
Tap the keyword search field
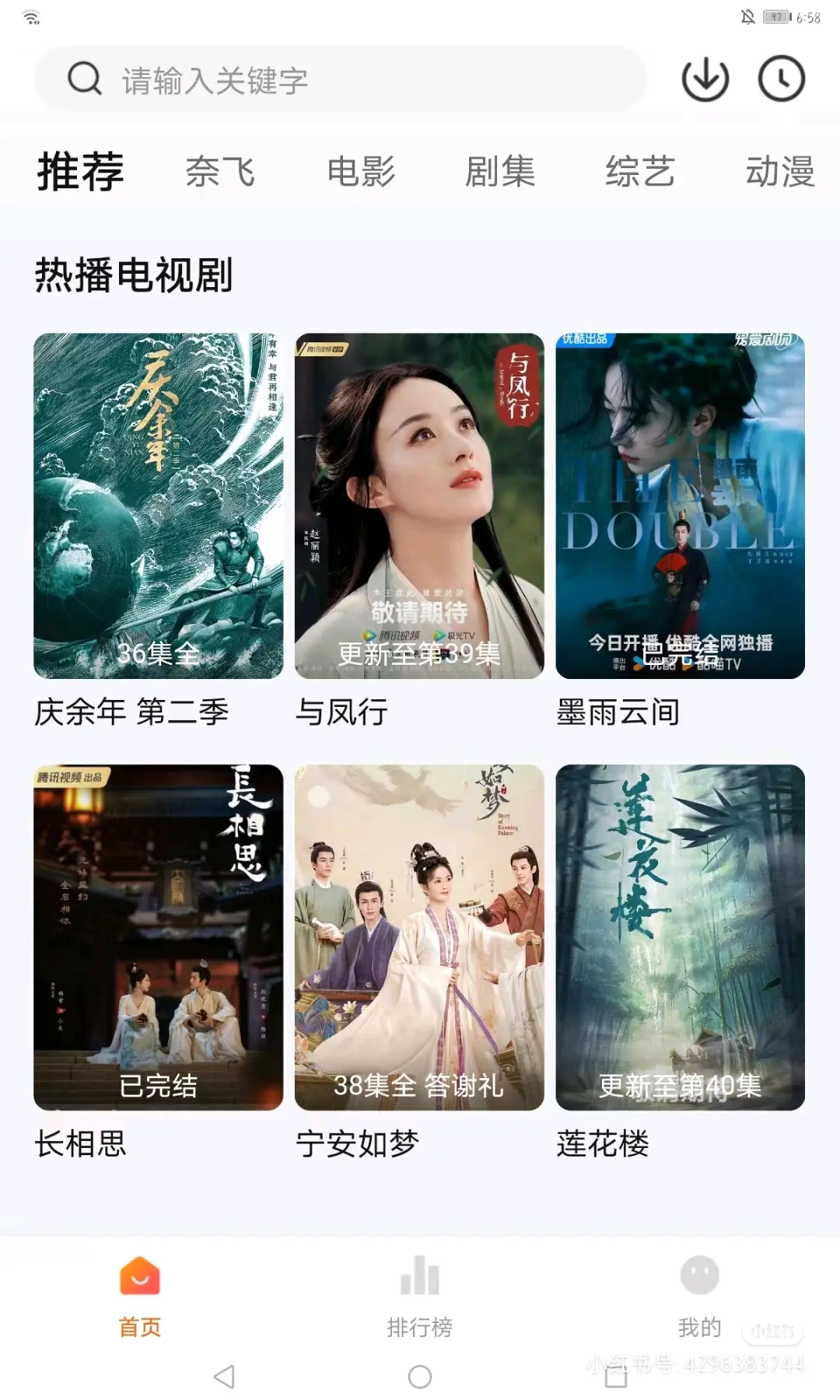tap(342, 79)
